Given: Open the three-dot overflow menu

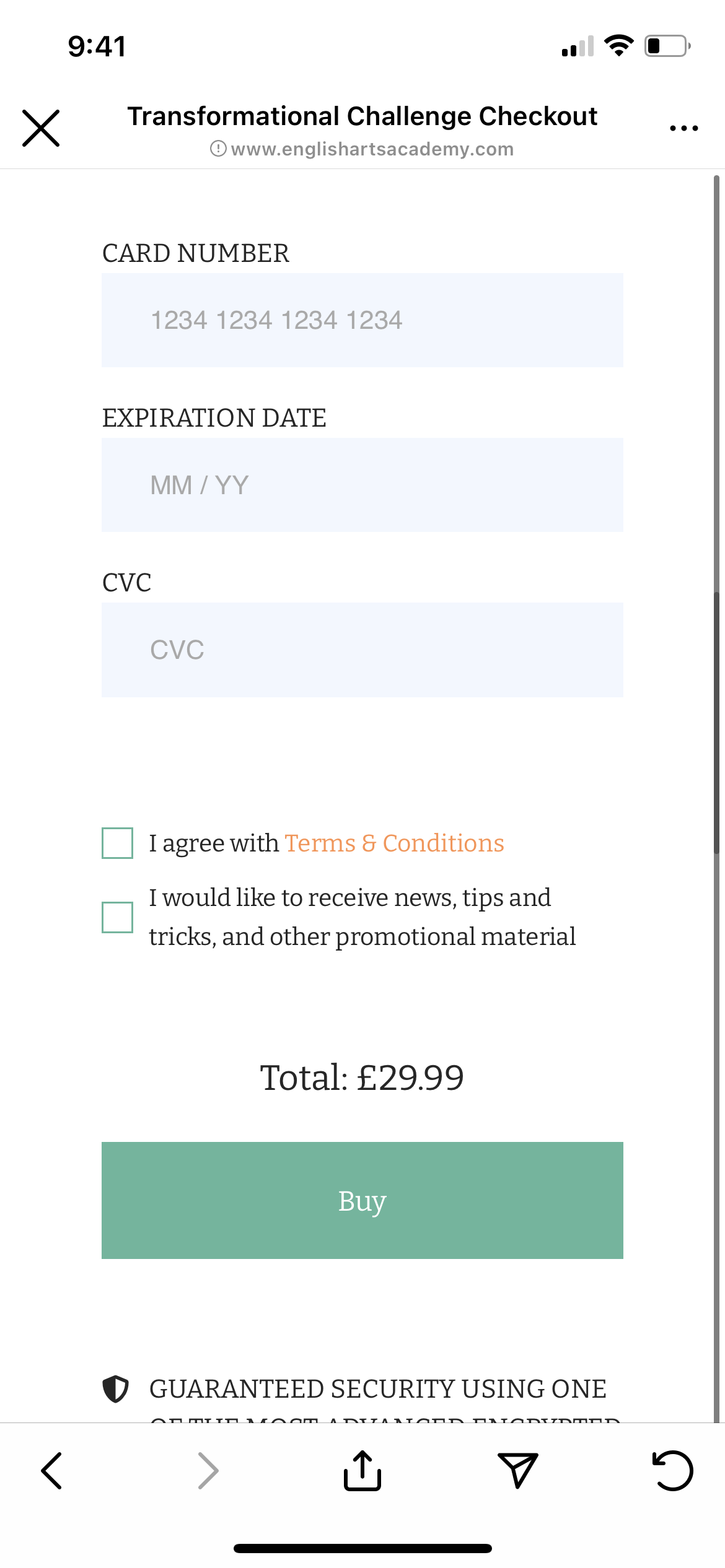Looking at the screenshot, I should pos(684,128).
